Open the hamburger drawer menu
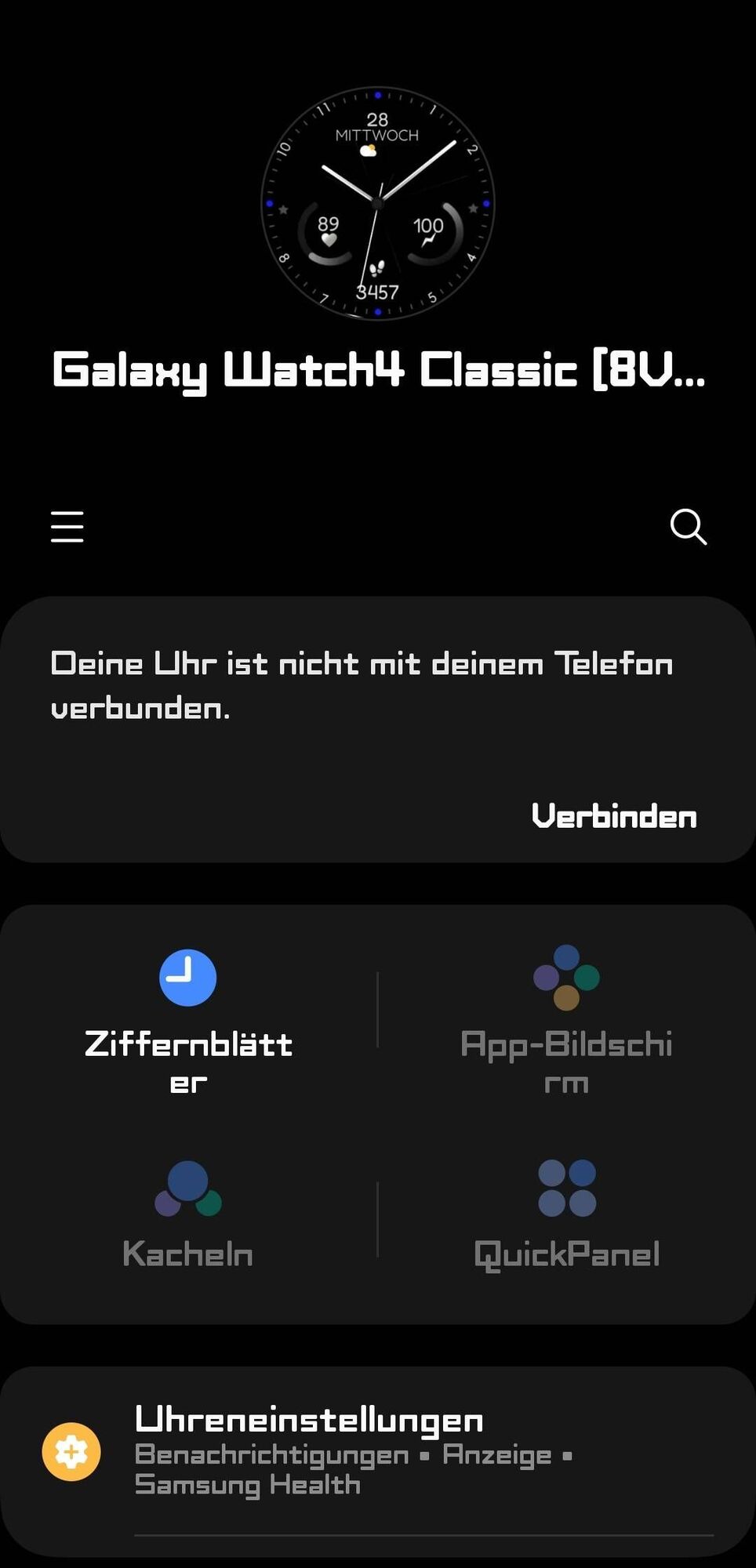Screen dimensions: 756x1568 (67, 526)
